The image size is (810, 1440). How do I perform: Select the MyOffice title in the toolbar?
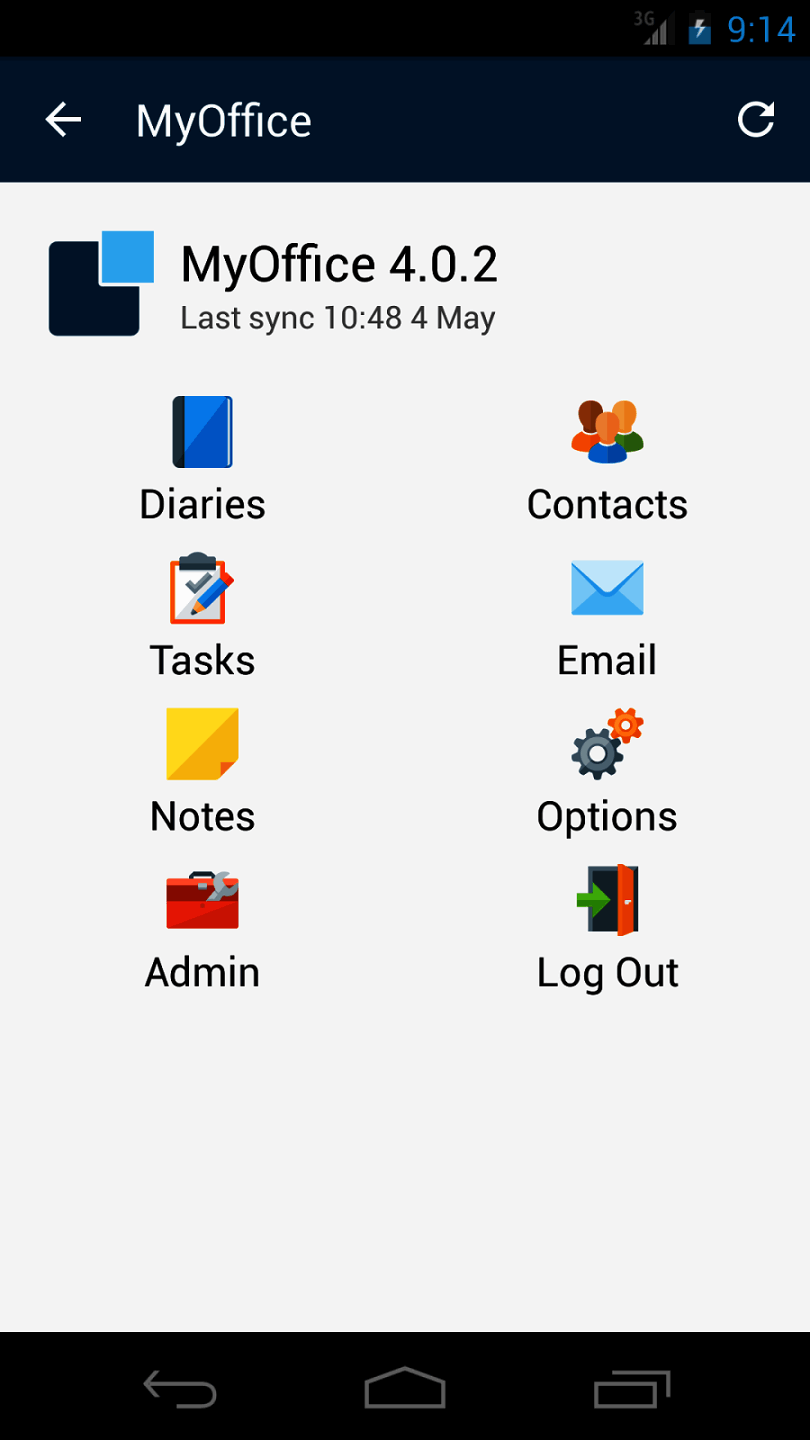(223, 119)
